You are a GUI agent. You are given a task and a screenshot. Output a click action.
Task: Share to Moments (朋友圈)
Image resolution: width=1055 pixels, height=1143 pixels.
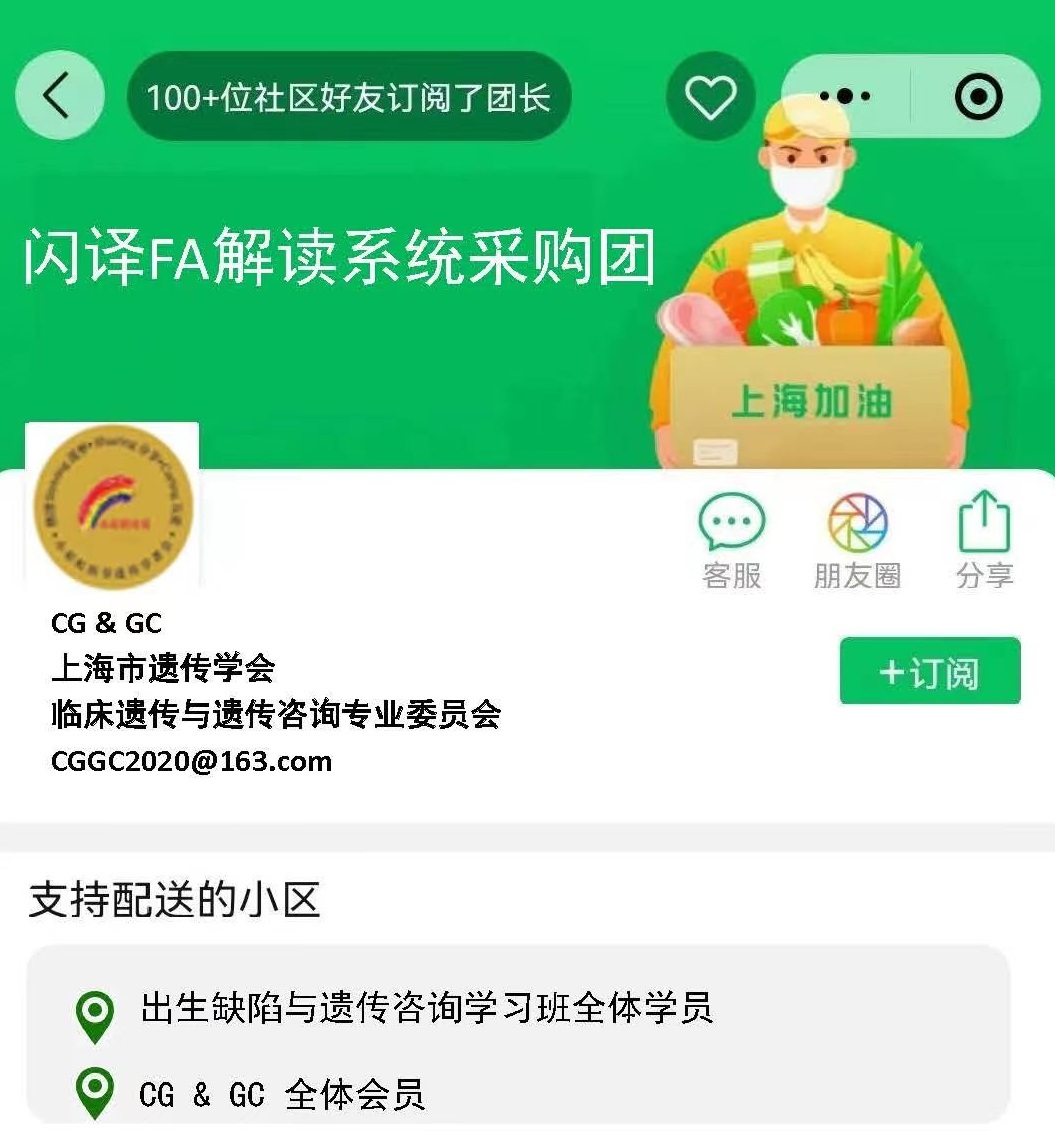858,539
